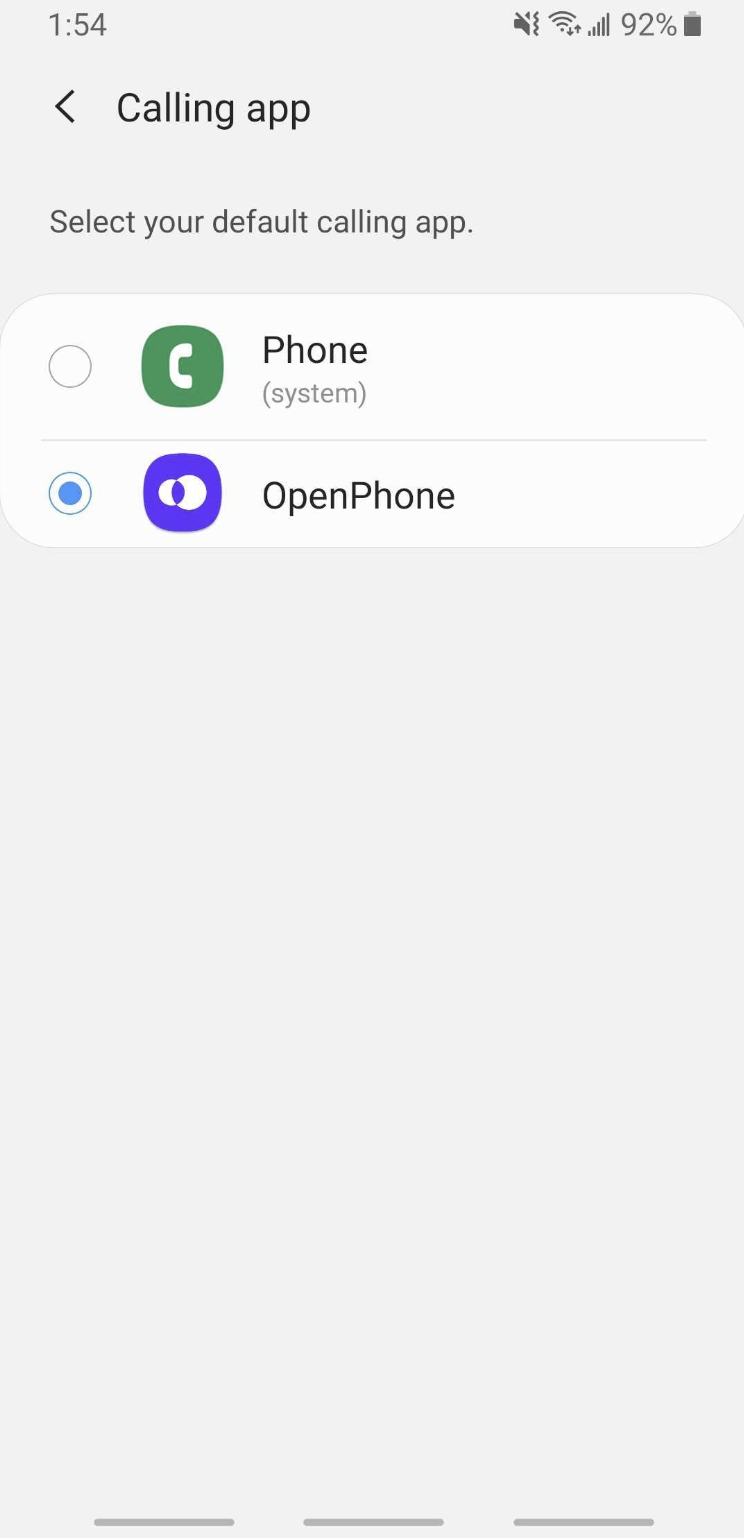The width and height of the screenshot is (744, 1538).
Task: Tap the default calling app description text
Action: click(x=261, y=221)
